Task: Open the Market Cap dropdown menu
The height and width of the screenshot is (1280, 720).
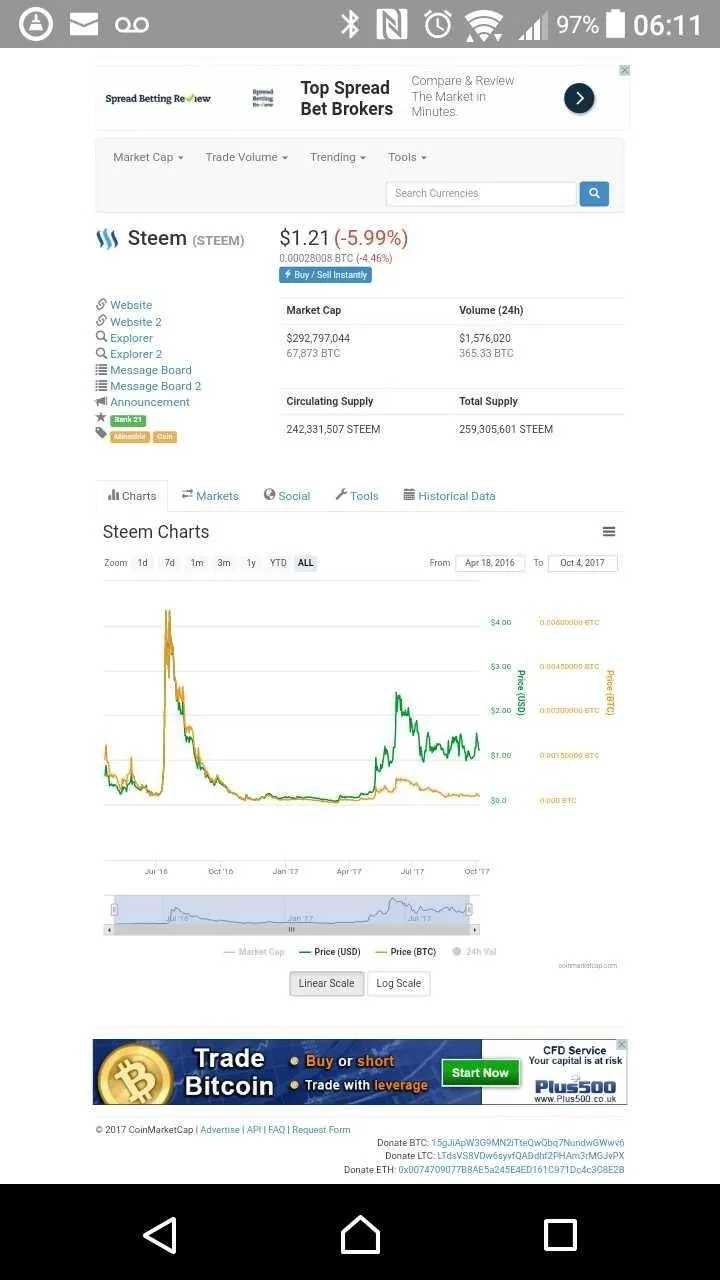Action: tap(148, 157)
